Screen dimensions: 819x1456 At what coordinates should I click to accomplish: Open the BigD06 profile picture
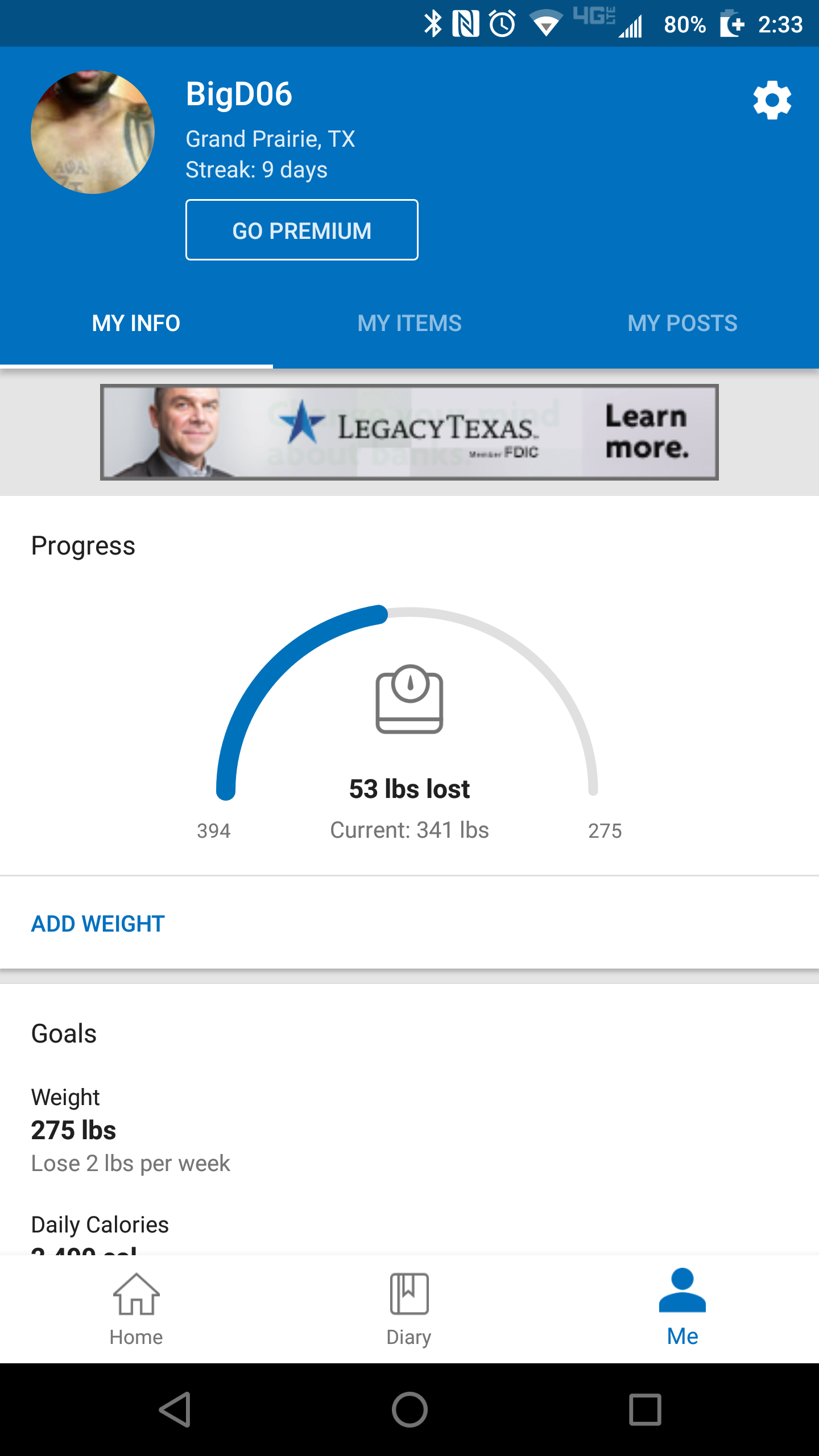pos(93,132)
